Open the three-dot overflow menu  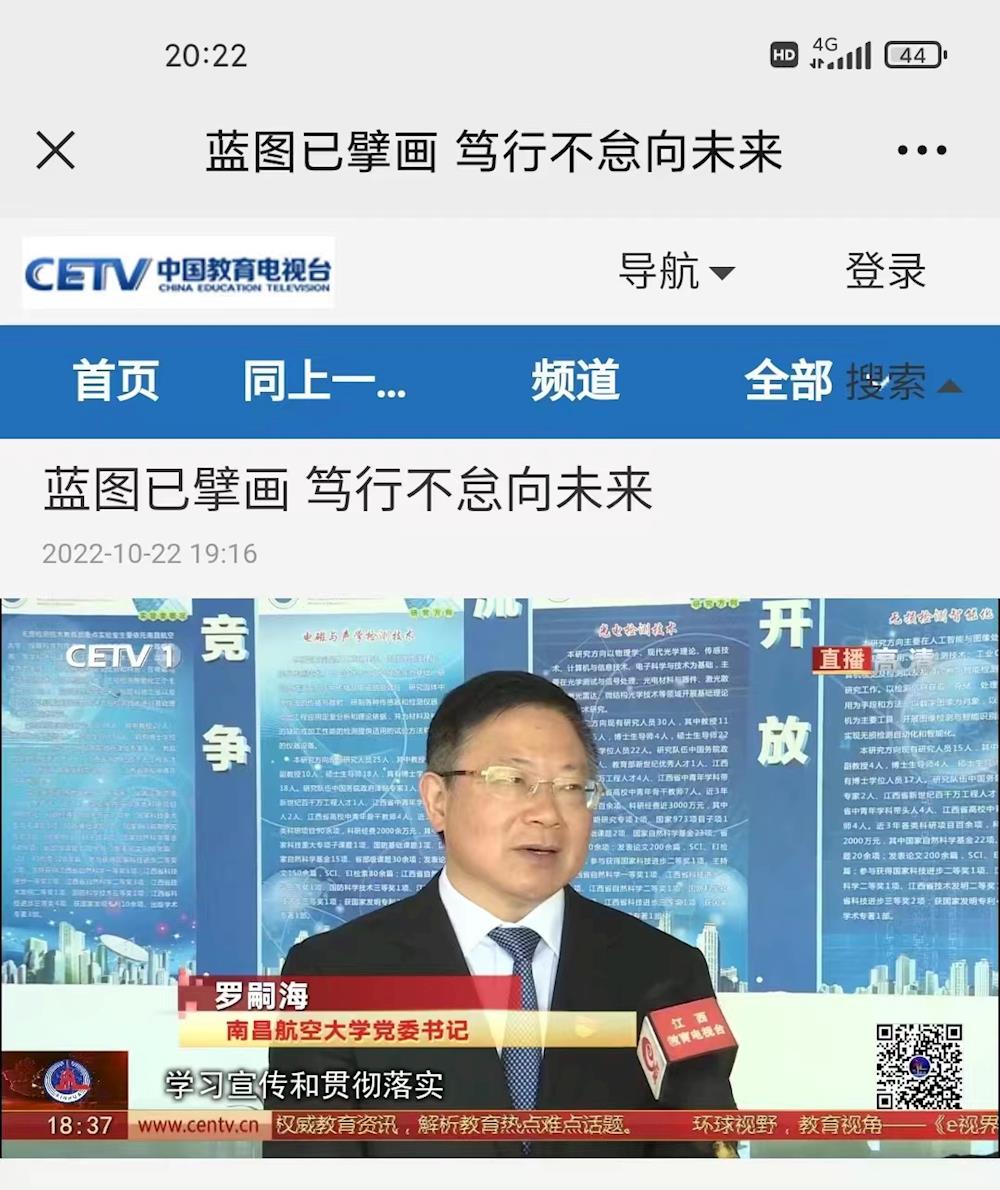(920, 151)
